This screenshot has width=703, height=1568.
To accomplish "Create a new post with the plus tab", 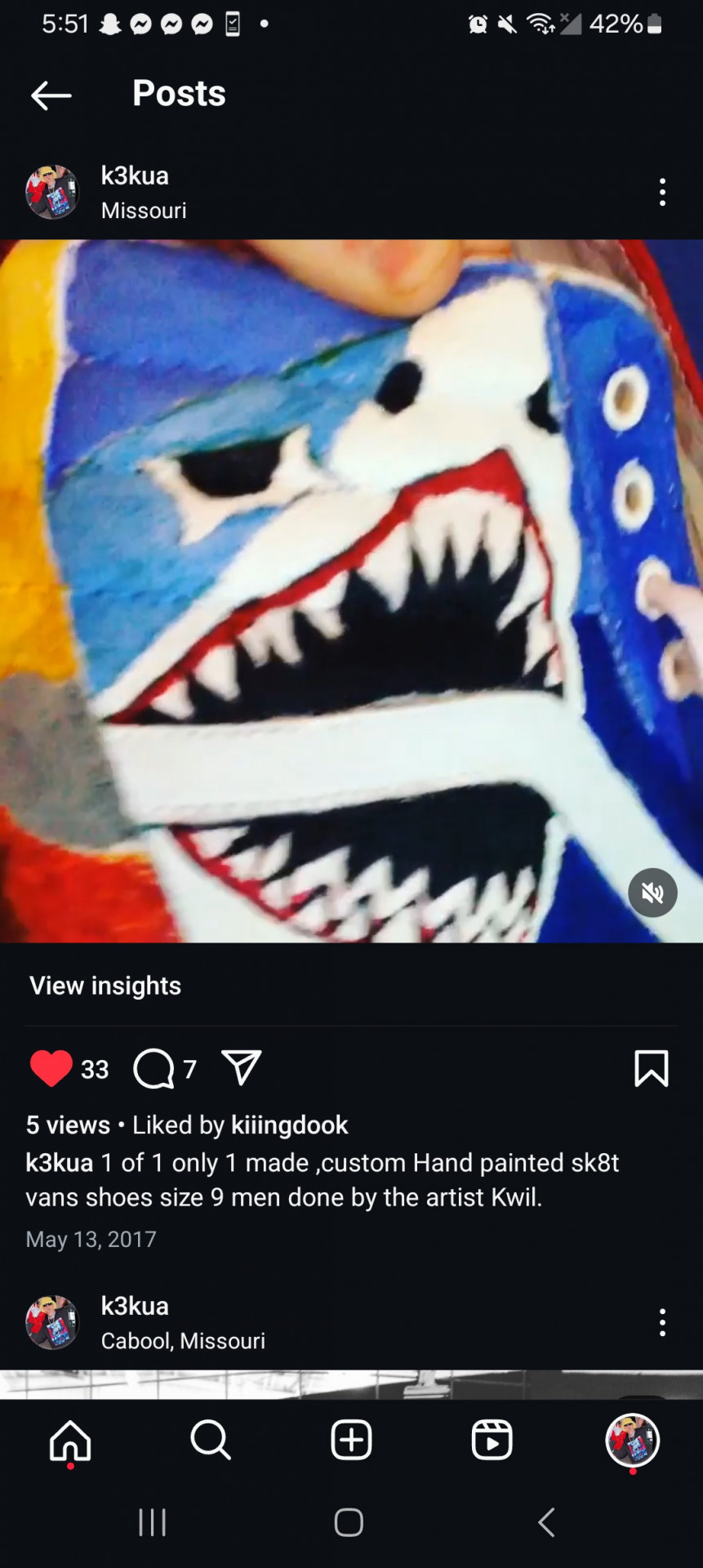I will pyautogui.click(x=351, y=1440).
